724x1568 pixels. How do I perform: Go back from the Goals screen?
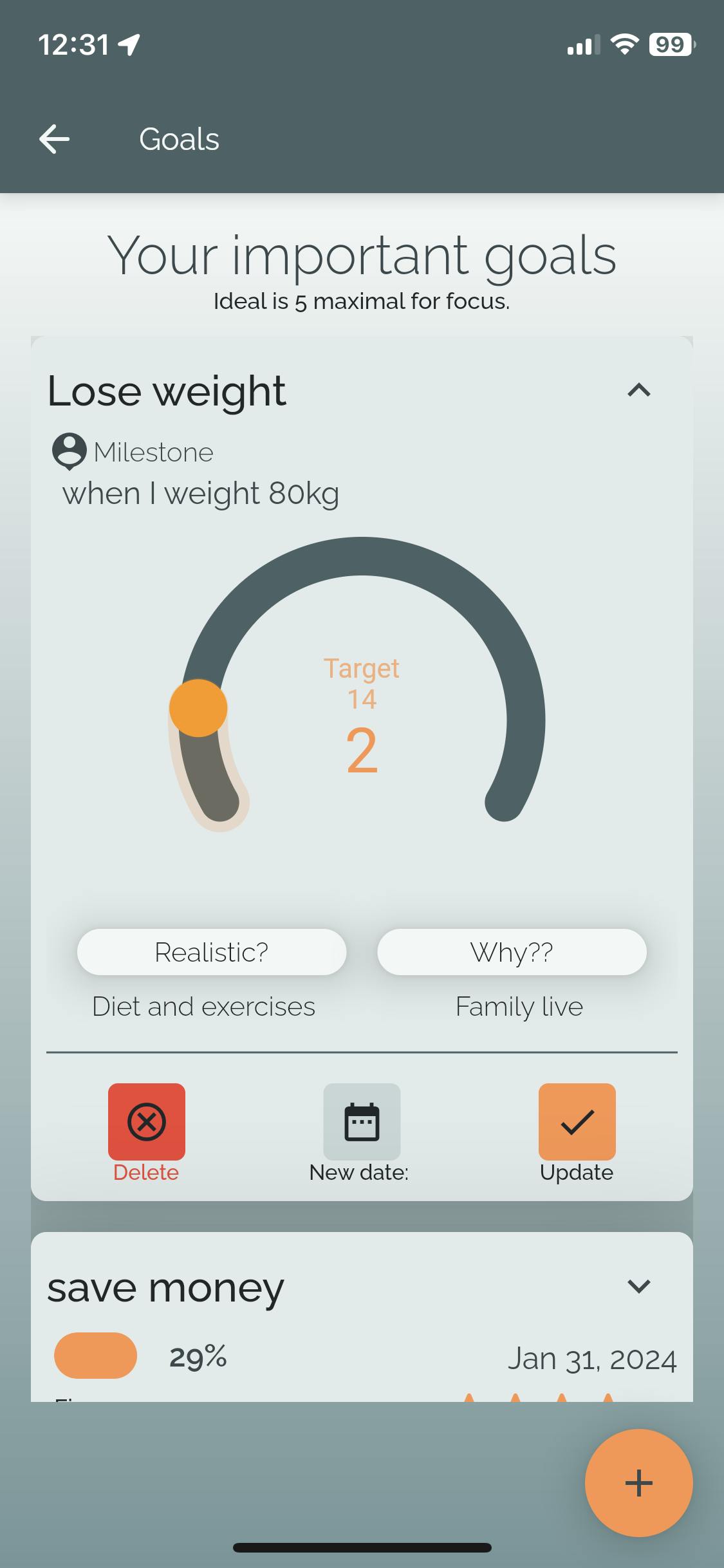coord(55,139)
